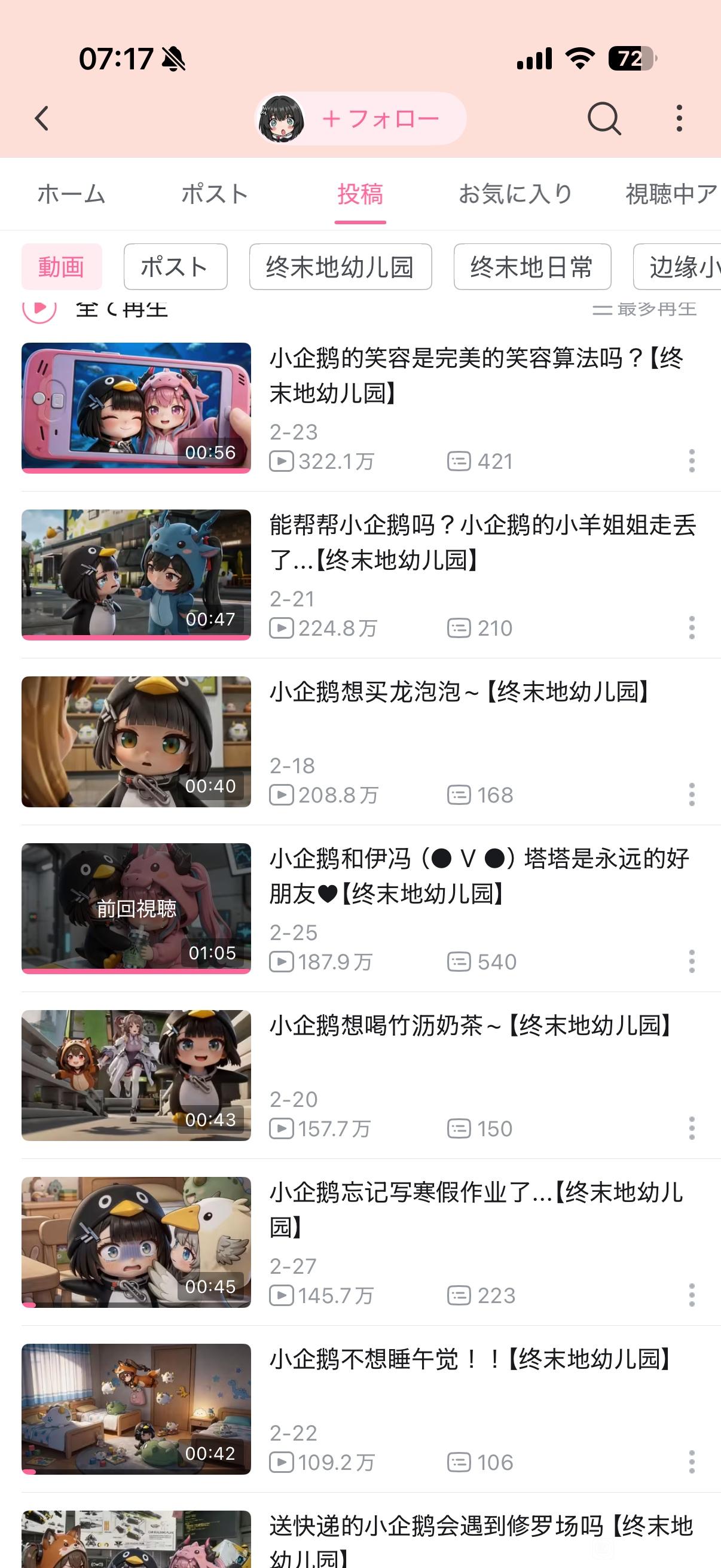Viewport: 721px width, 1568px height.
Task: Select the ポスト filter chip
Action: coord(175,267)
